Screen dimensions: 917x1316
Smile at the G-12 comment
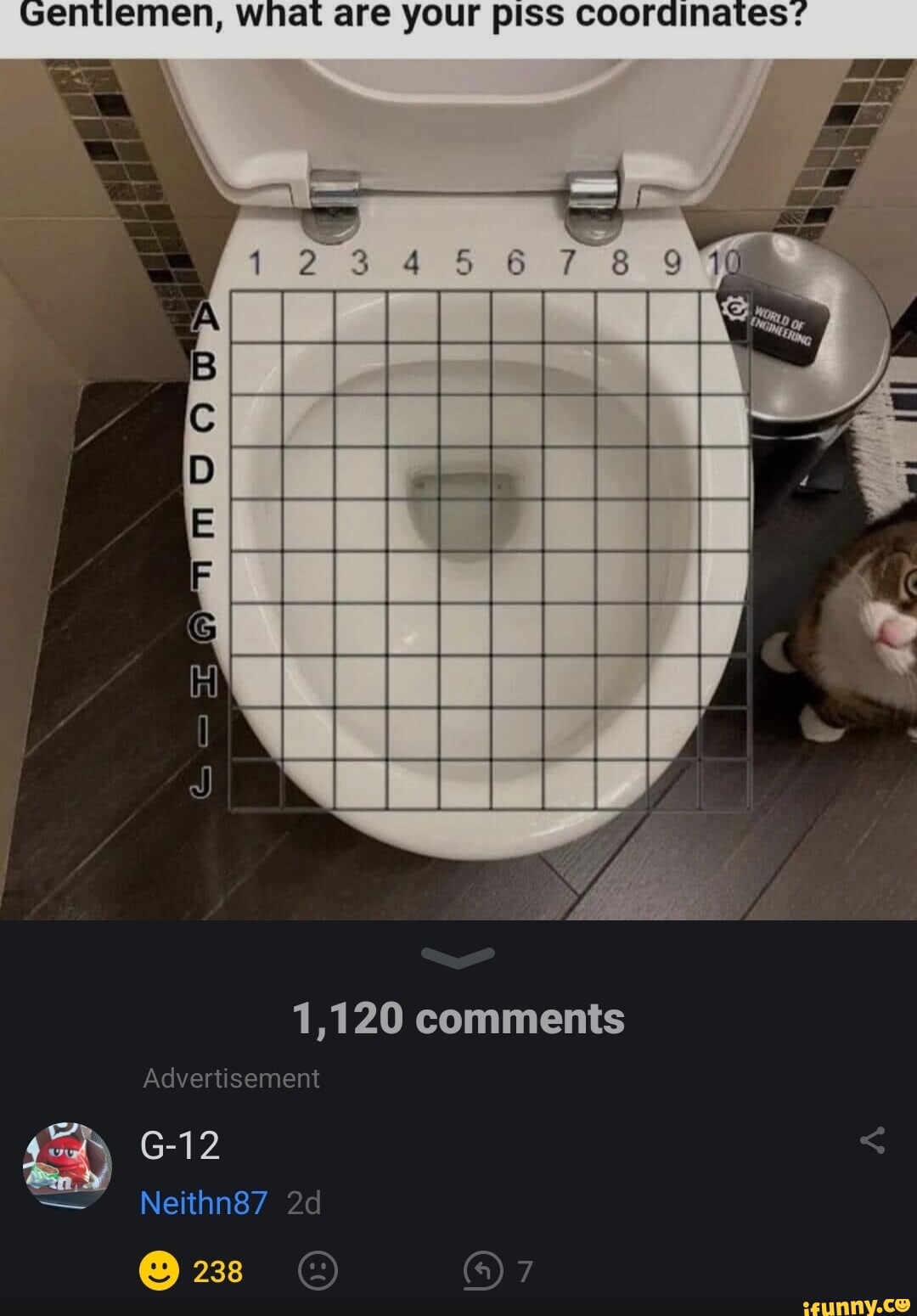158,1271
